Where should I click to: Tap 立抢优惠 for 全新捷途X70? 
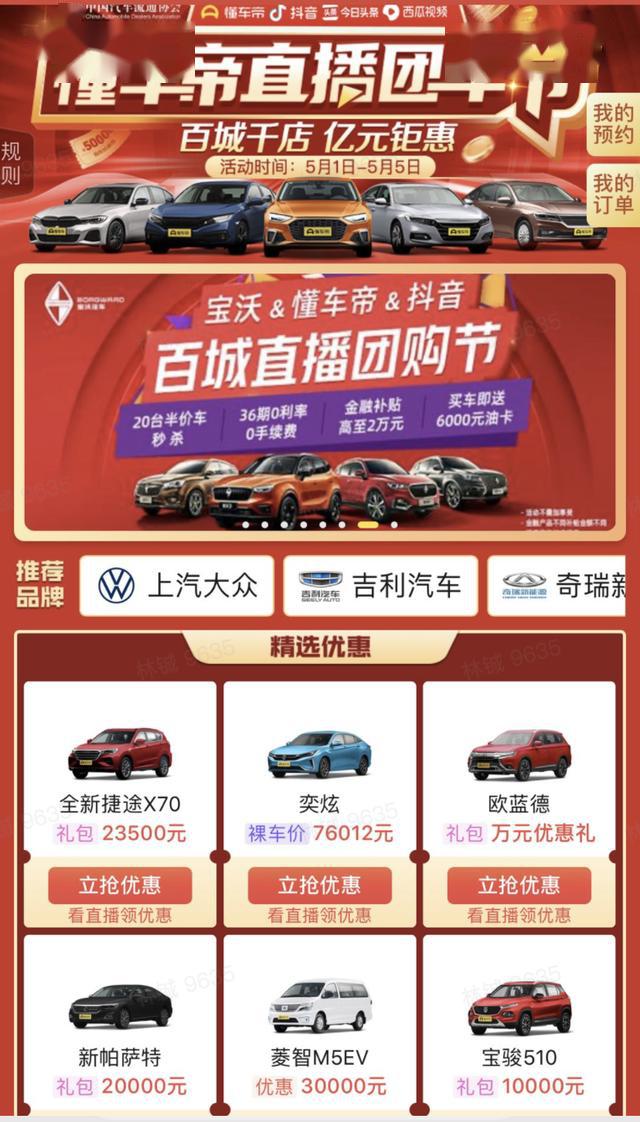(120, 885)
